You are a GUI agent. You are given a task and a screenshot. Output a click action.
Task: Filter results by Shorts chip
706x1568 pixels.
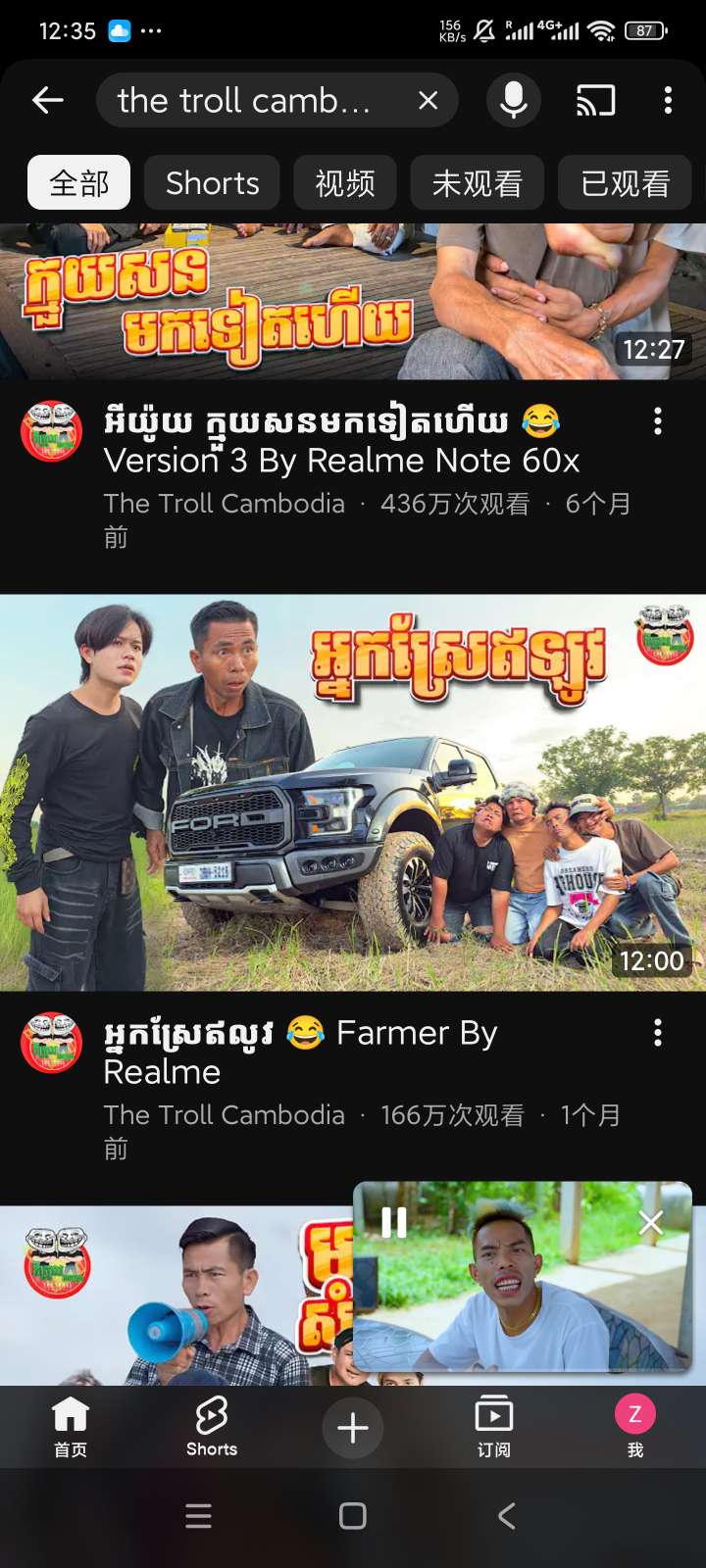pyautogui.click(x=212, y=183)
